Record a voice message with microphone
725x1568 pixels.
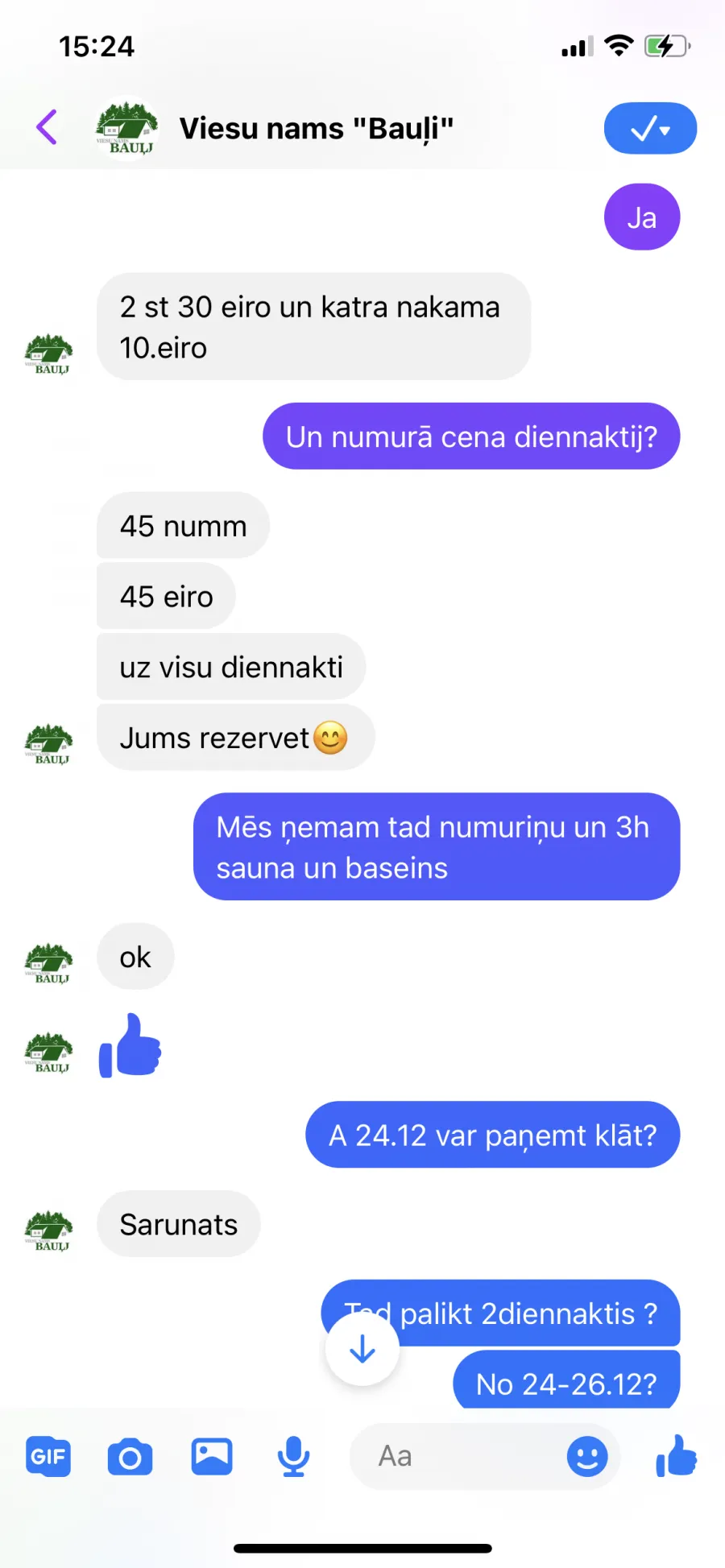293,1456
